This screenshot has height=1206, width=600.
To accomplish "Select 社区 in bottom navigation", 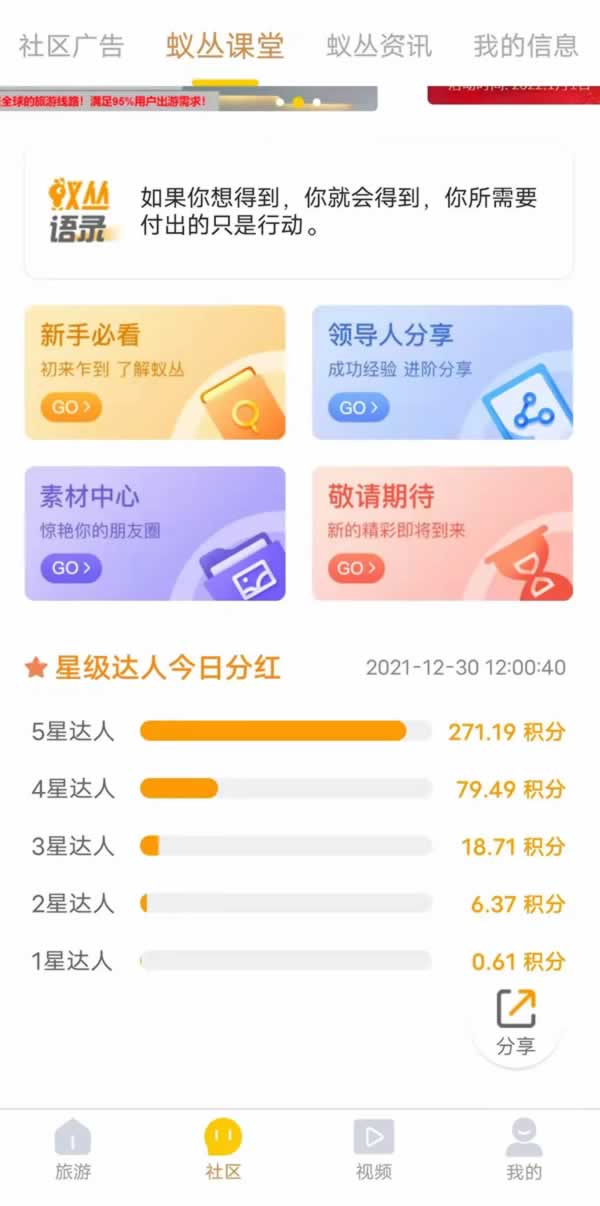I will (x=223, y=1150).
